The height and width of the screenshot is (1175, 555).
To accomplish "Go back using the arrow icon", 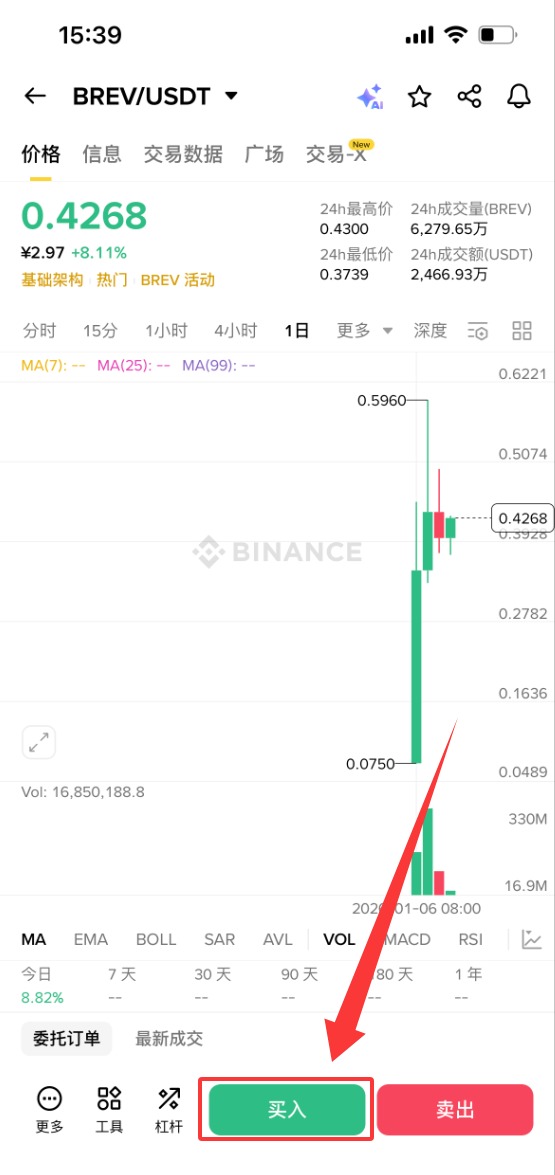I will (35, 96).
